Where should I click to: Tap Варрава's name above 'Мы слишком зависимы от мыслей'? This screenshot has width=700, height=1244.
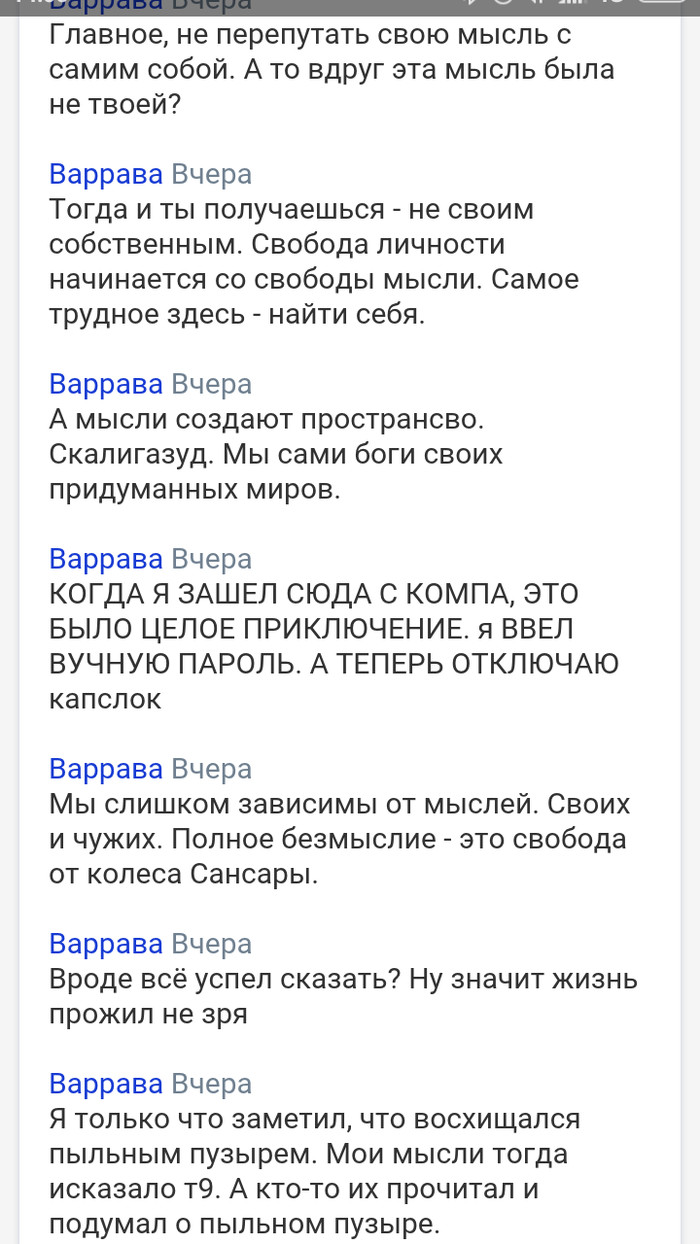click(106, 768)
